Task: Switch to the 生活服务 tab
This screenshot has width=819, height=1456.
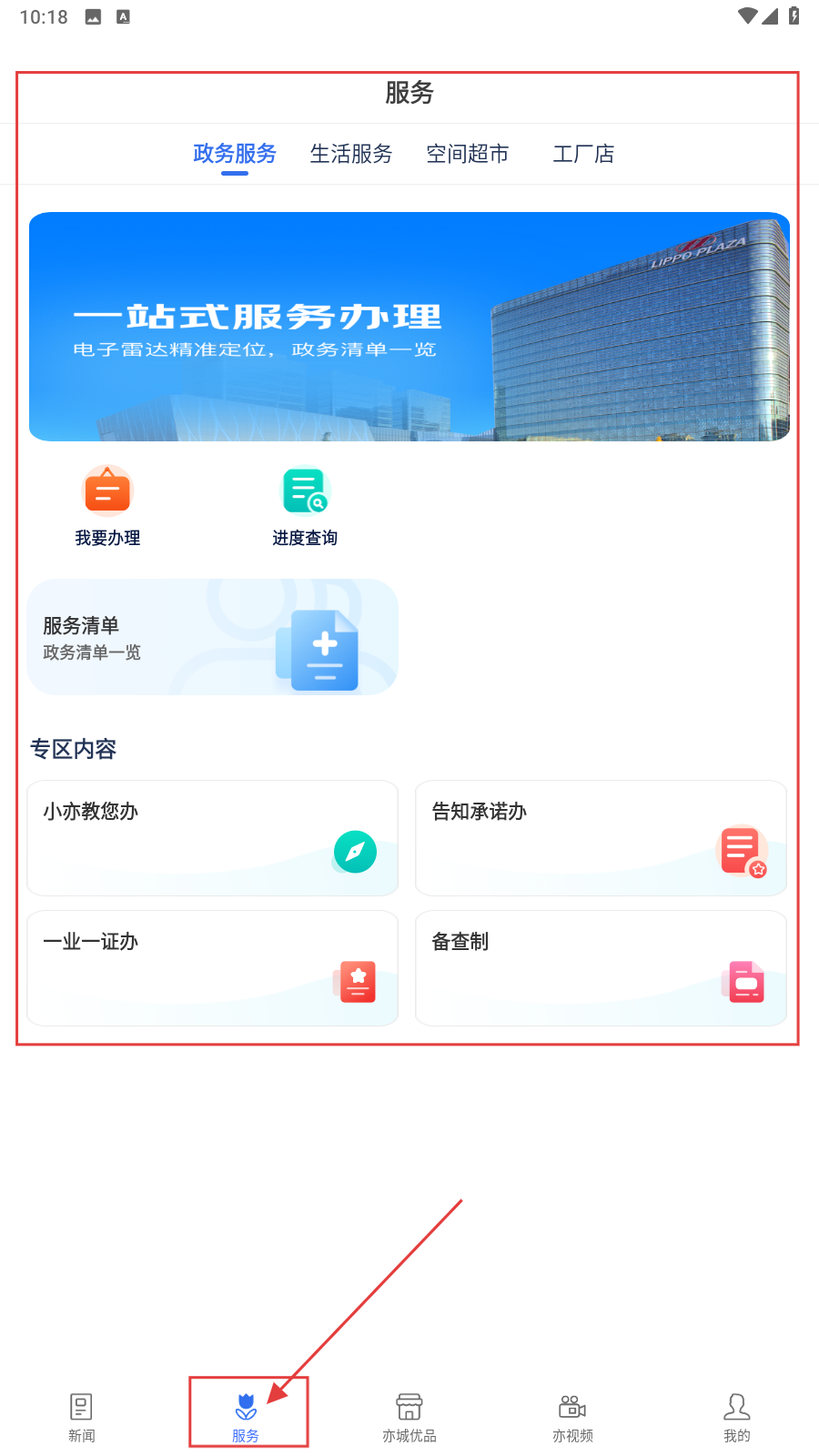Action: click(350, 154)
